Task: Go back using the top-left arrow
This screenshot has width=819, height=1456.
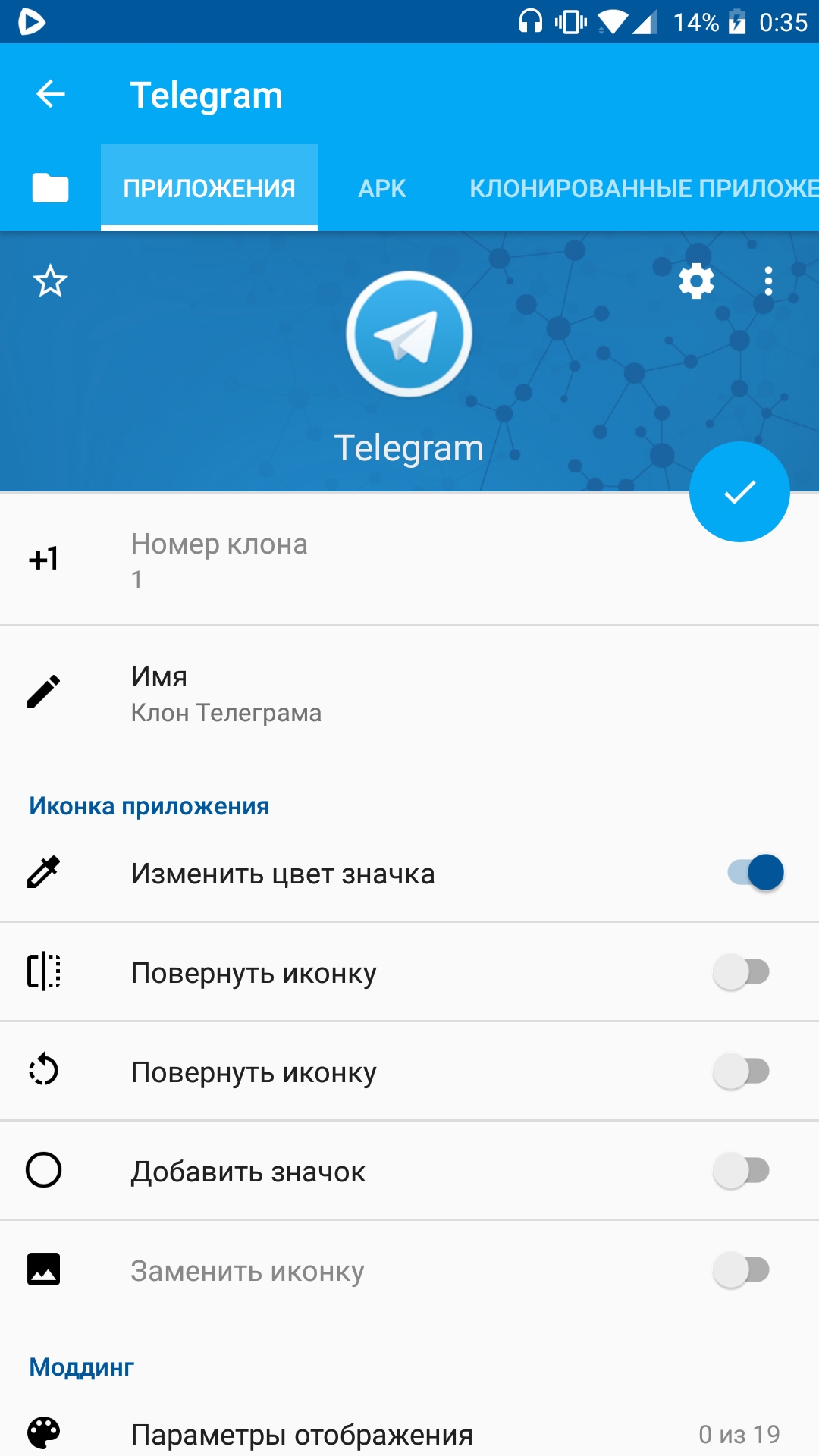Action: coord(51,94)
